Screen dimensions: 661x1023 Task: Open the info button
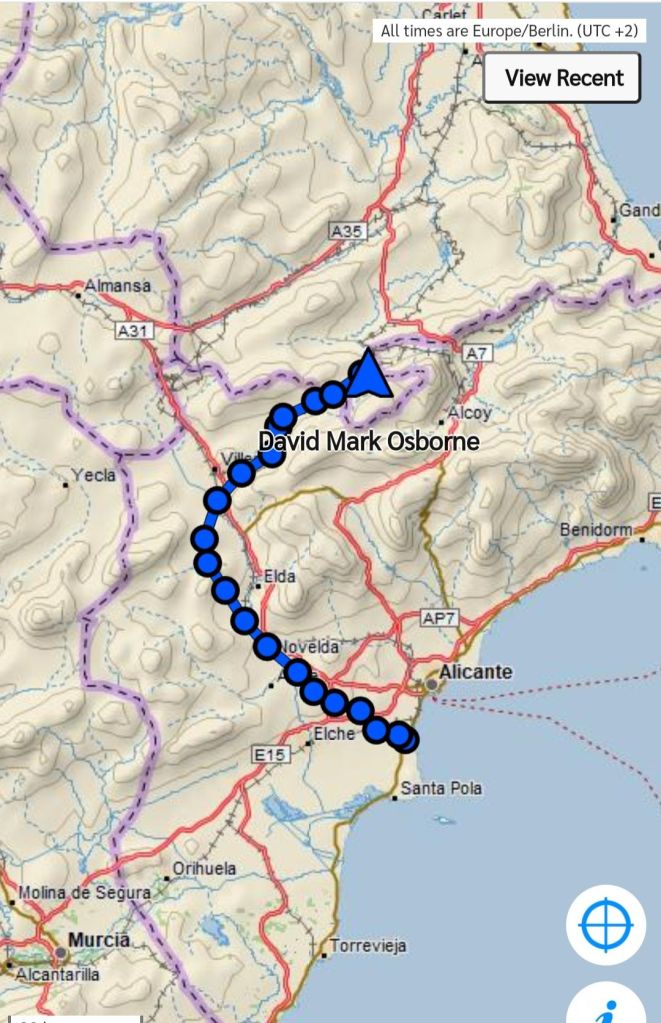pyautogui.click(x=608, y=1007)
